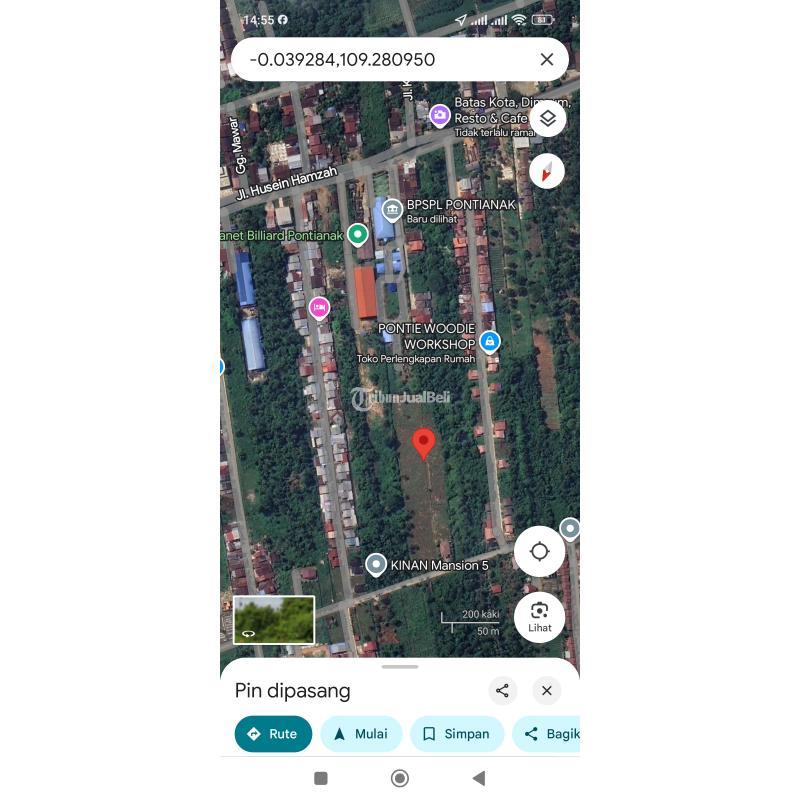
Task: Open the Street View preview thumbnail
Action: 274,619
